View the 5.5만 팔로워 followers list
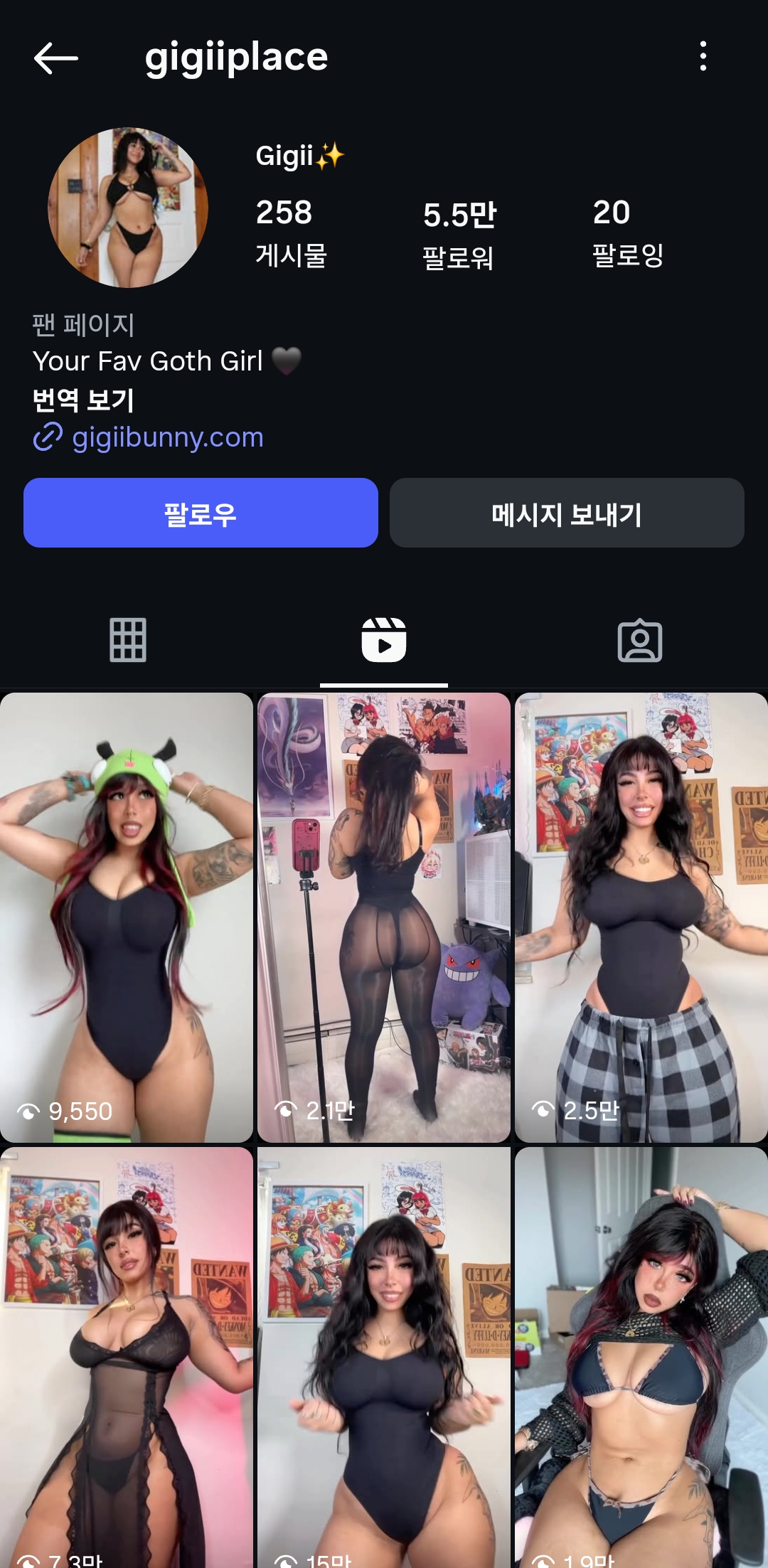Screen dimensions: 768x1568 tap(459, 235)
